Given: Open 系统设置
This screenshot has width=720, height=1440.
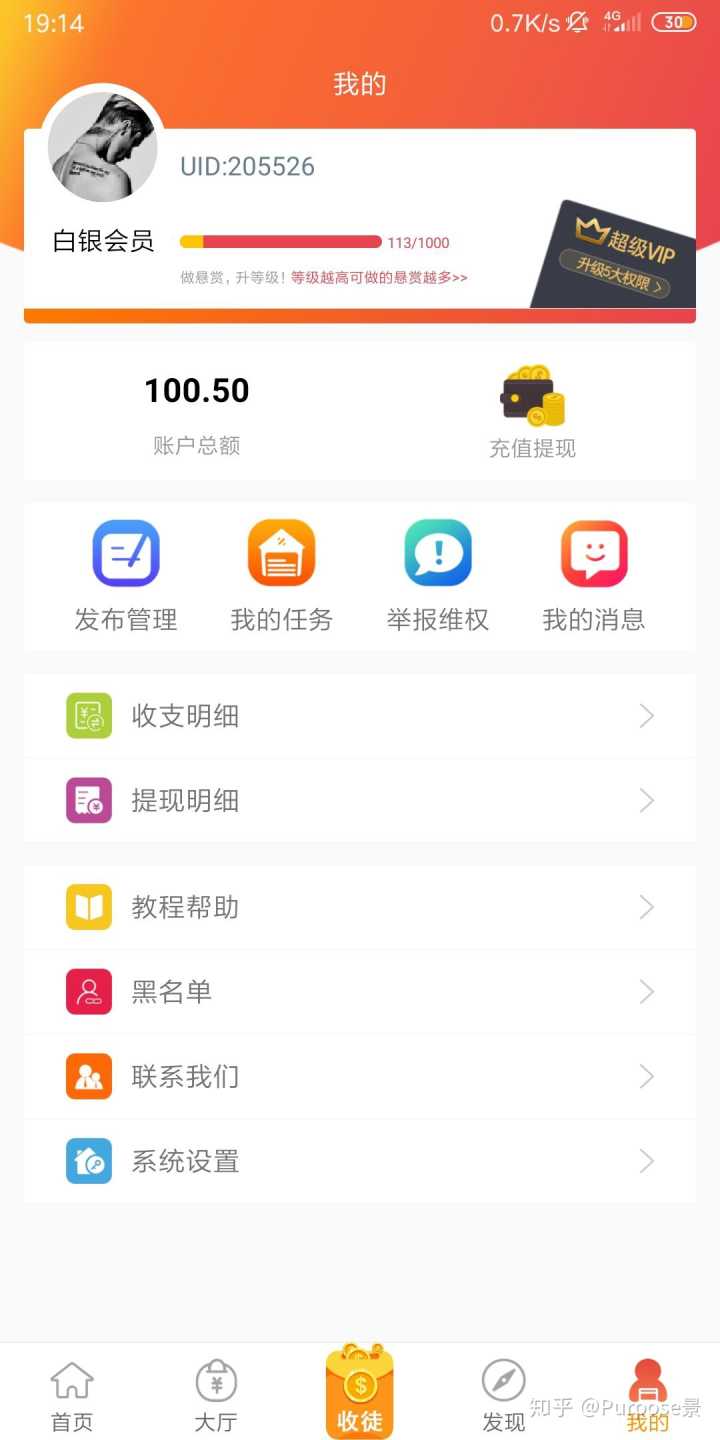Looking at the screenshot, I should (360, 1161).
